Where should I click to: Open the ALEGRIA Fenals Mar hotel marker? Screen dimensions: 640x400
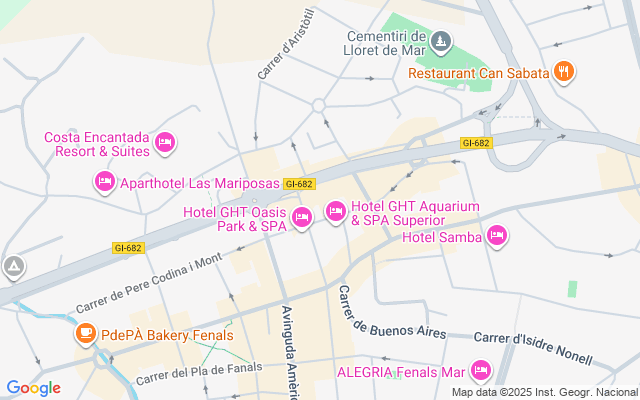[481, 371]
